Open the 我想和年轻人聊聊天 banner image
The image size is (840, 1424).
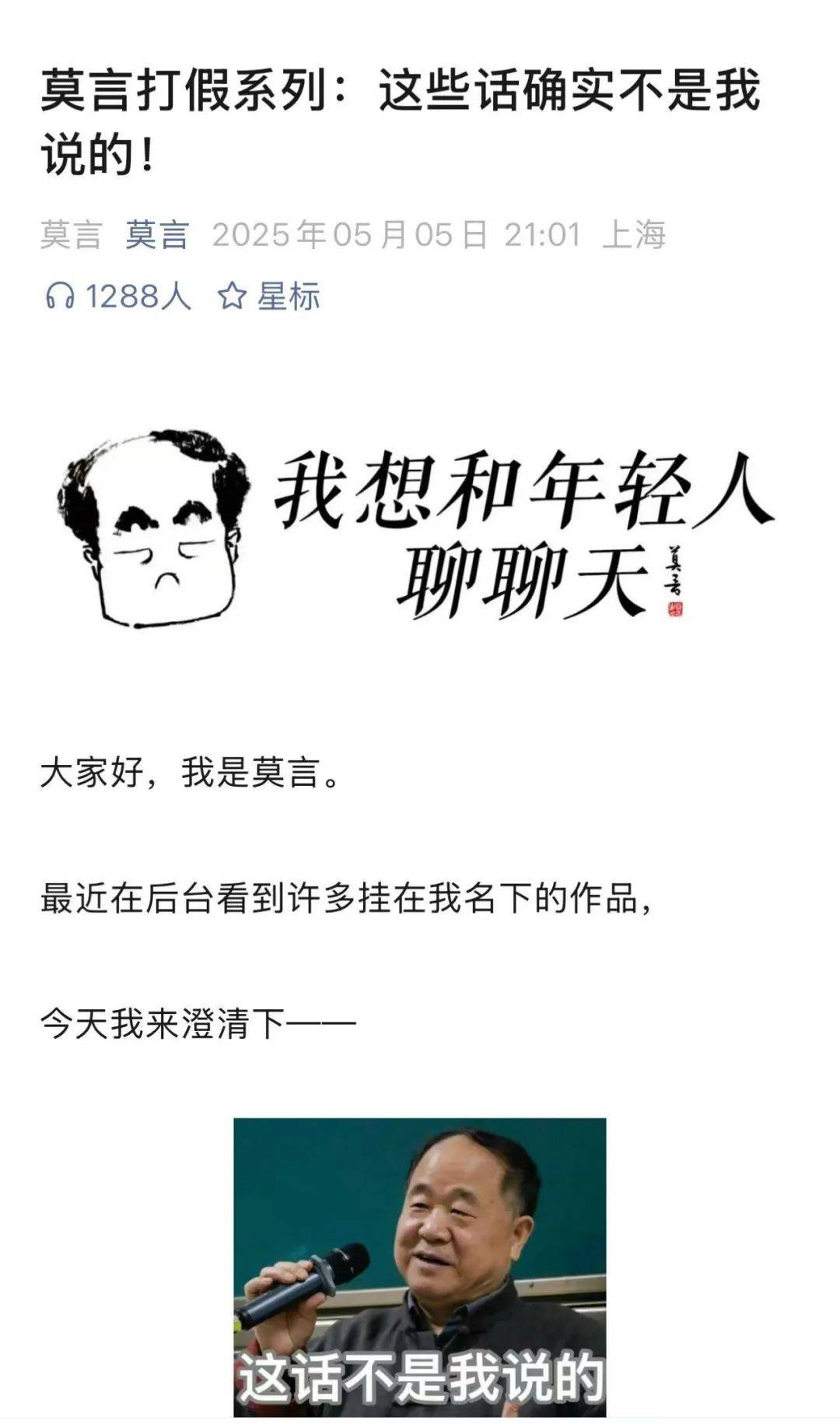click(416, 527)
